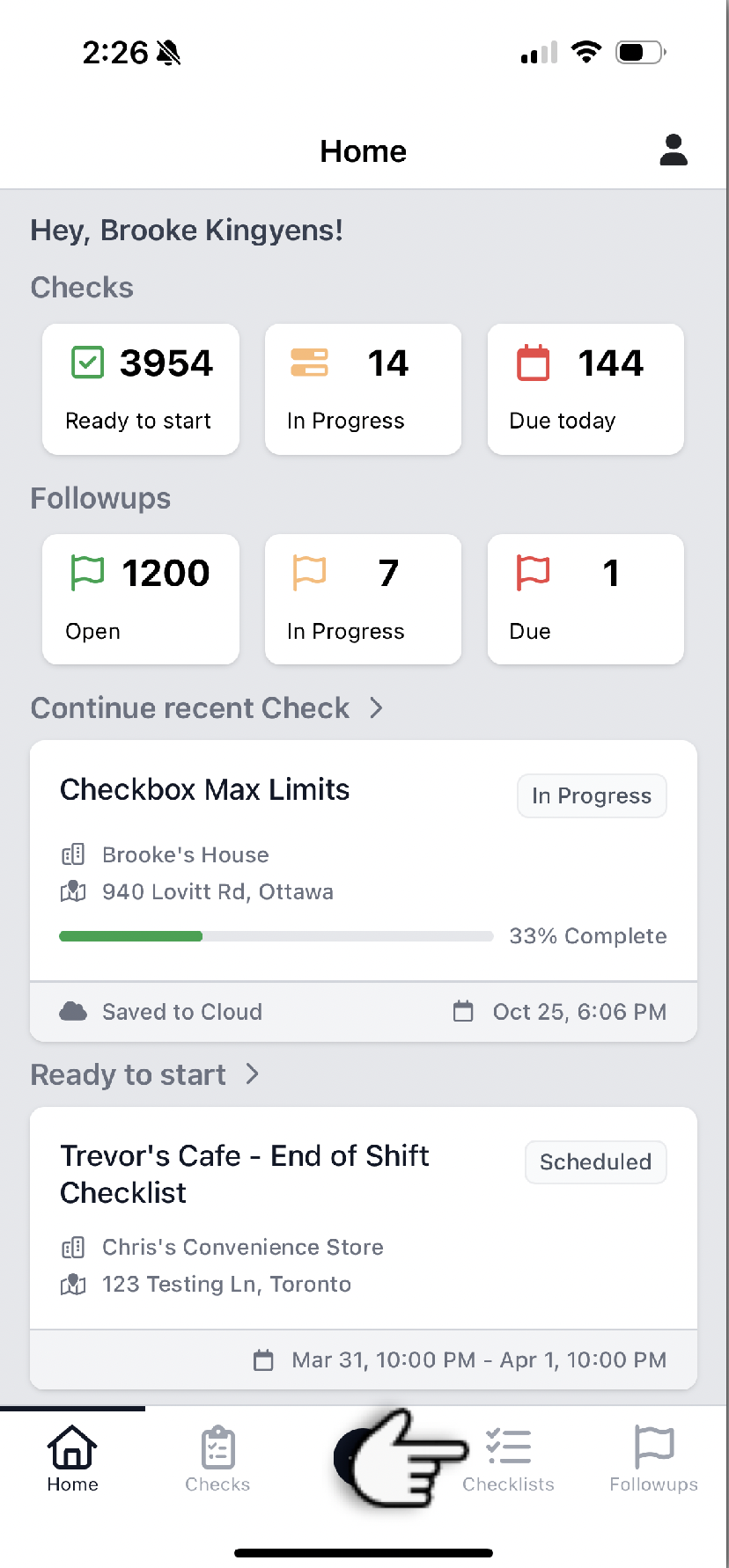
Task: Show the 144 checks due today
Action: pyautogui.click(x=585, y=390)
